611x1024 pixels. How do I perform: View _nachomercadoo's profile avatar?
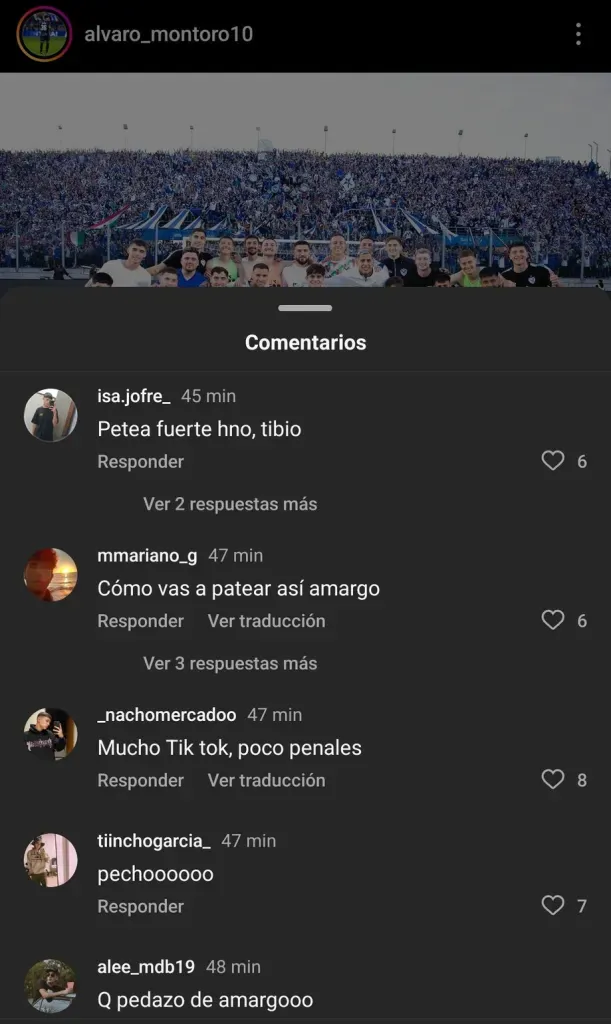coord(51,734)
